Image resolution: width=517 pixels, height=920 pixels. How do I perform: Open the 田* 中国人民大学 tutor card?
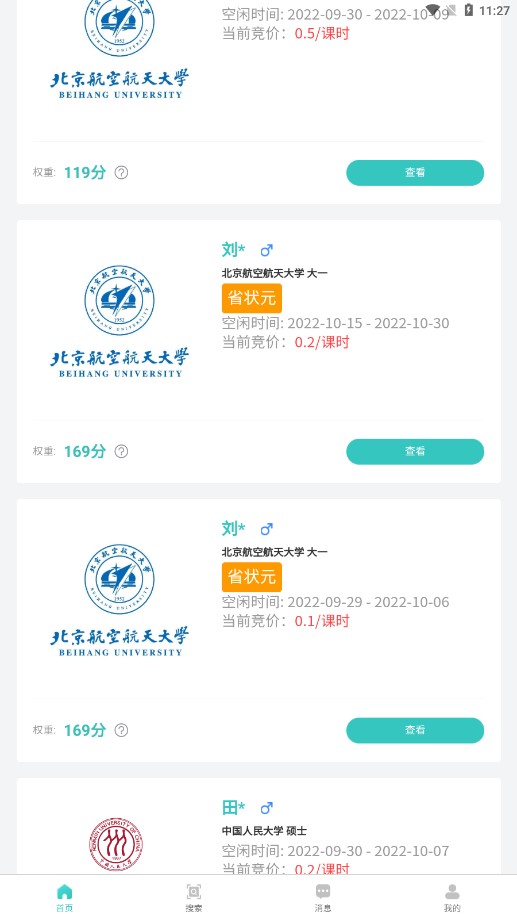click(x=259, y=826)
